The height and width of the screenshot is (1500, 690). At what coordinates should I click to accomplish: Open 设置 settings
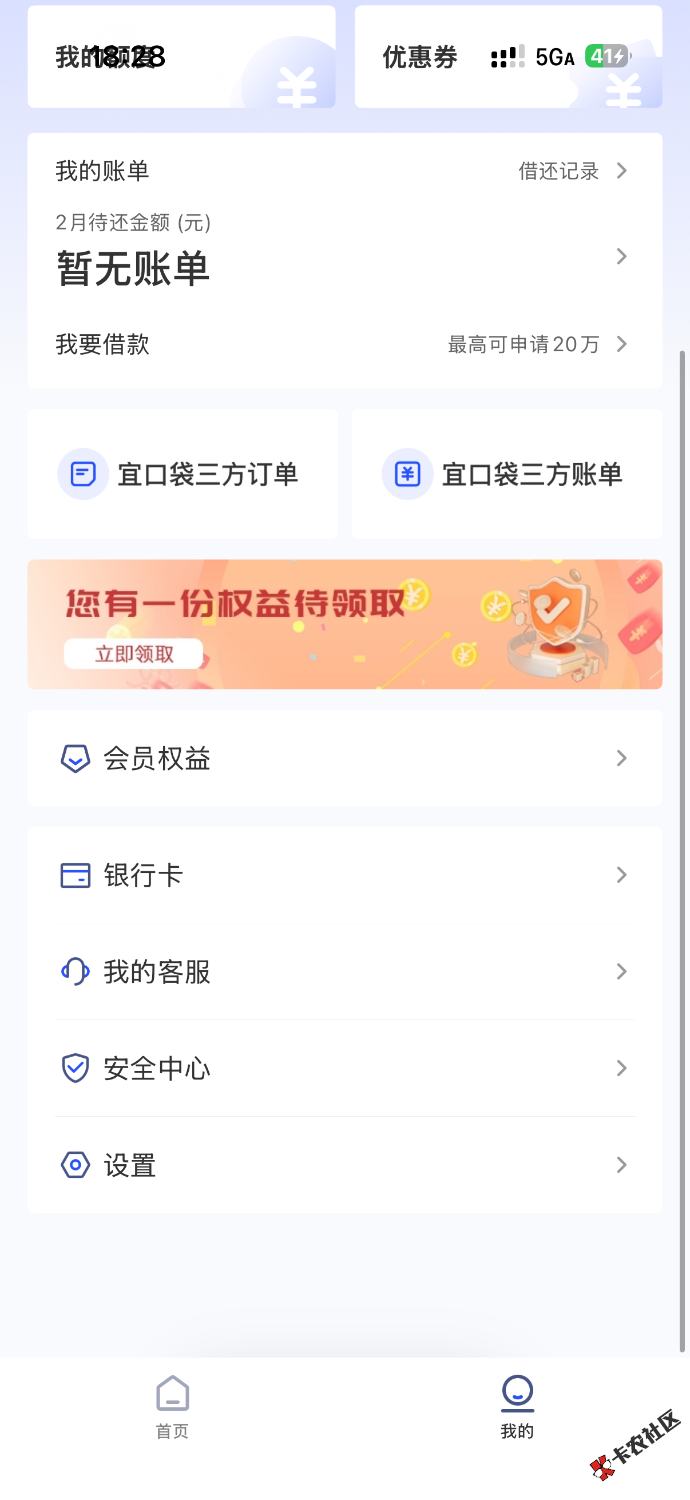point(344,1166)
